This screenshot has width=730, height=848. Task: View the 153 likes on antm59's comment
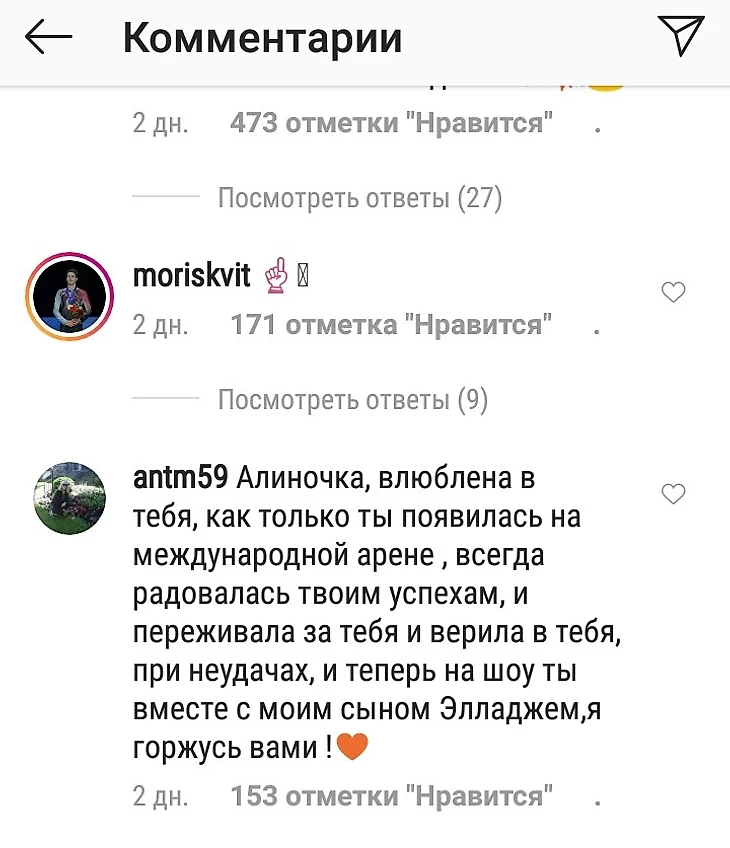coord(391,796)
